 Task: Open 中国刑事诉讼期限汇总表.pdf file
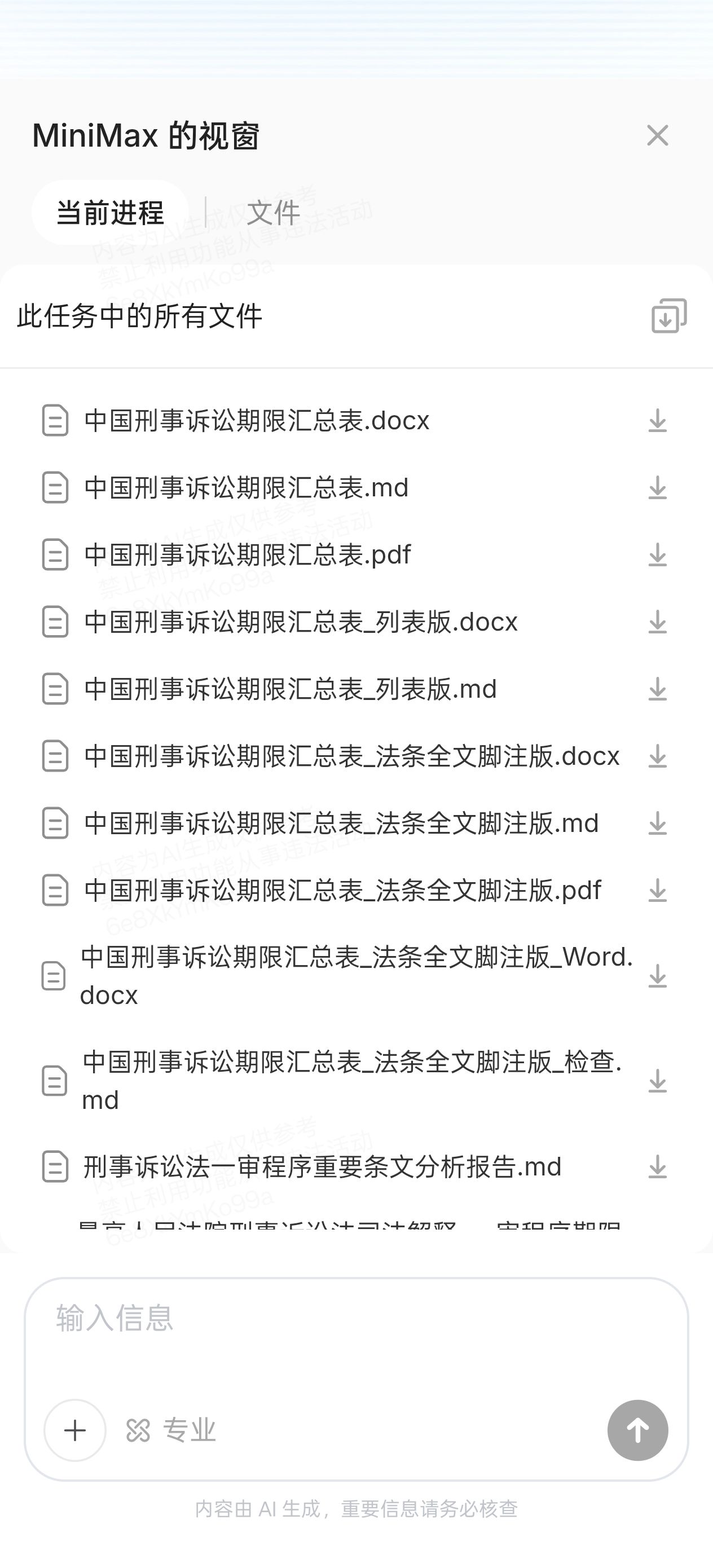[x=247, y=555]
